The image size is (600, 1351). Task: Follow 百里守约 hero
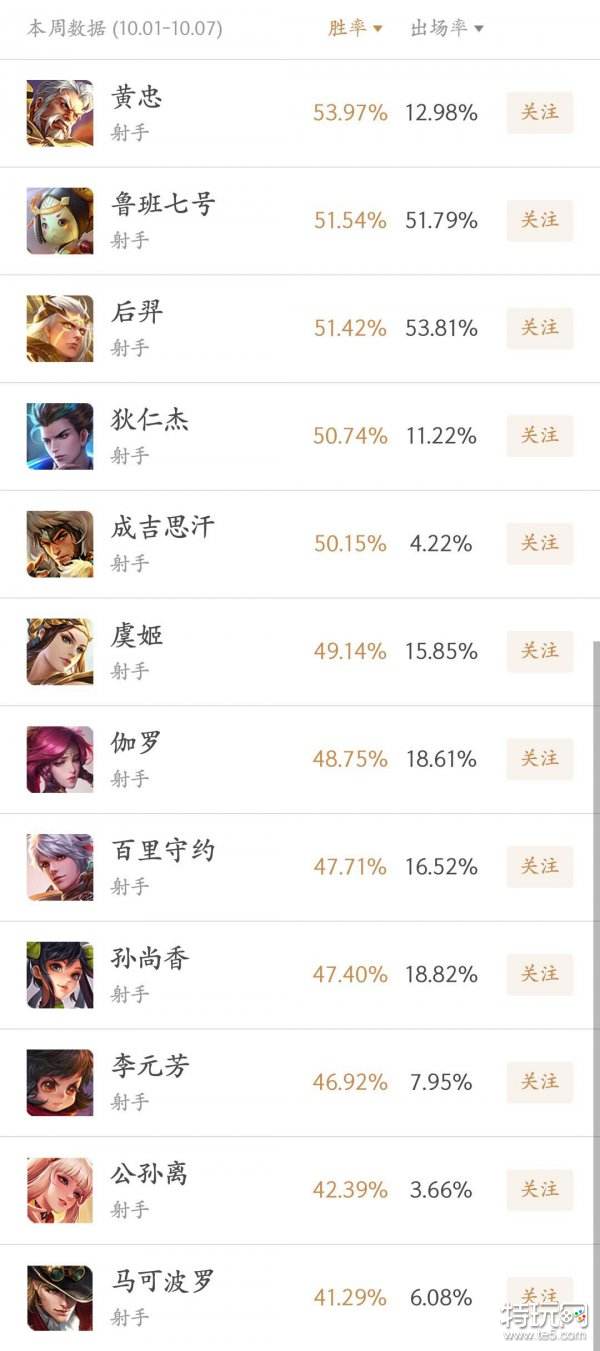pos(539,866)
